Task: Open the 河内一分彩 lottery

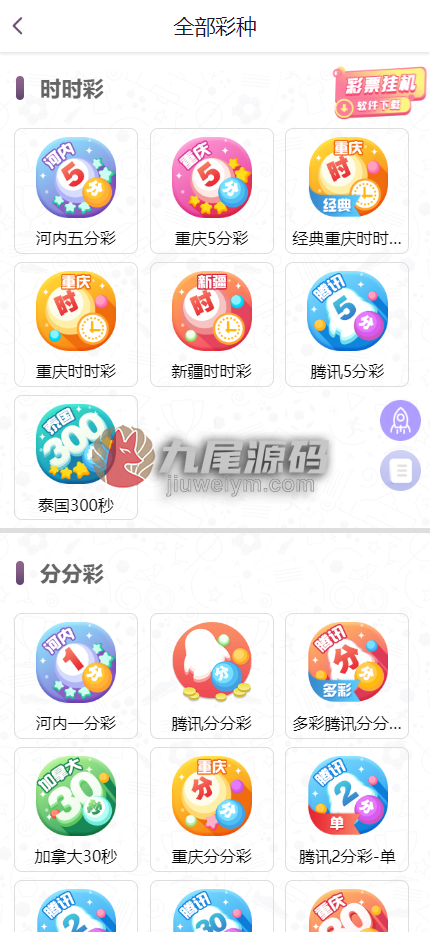Action: pyautogui.click(x=76, y=676)
